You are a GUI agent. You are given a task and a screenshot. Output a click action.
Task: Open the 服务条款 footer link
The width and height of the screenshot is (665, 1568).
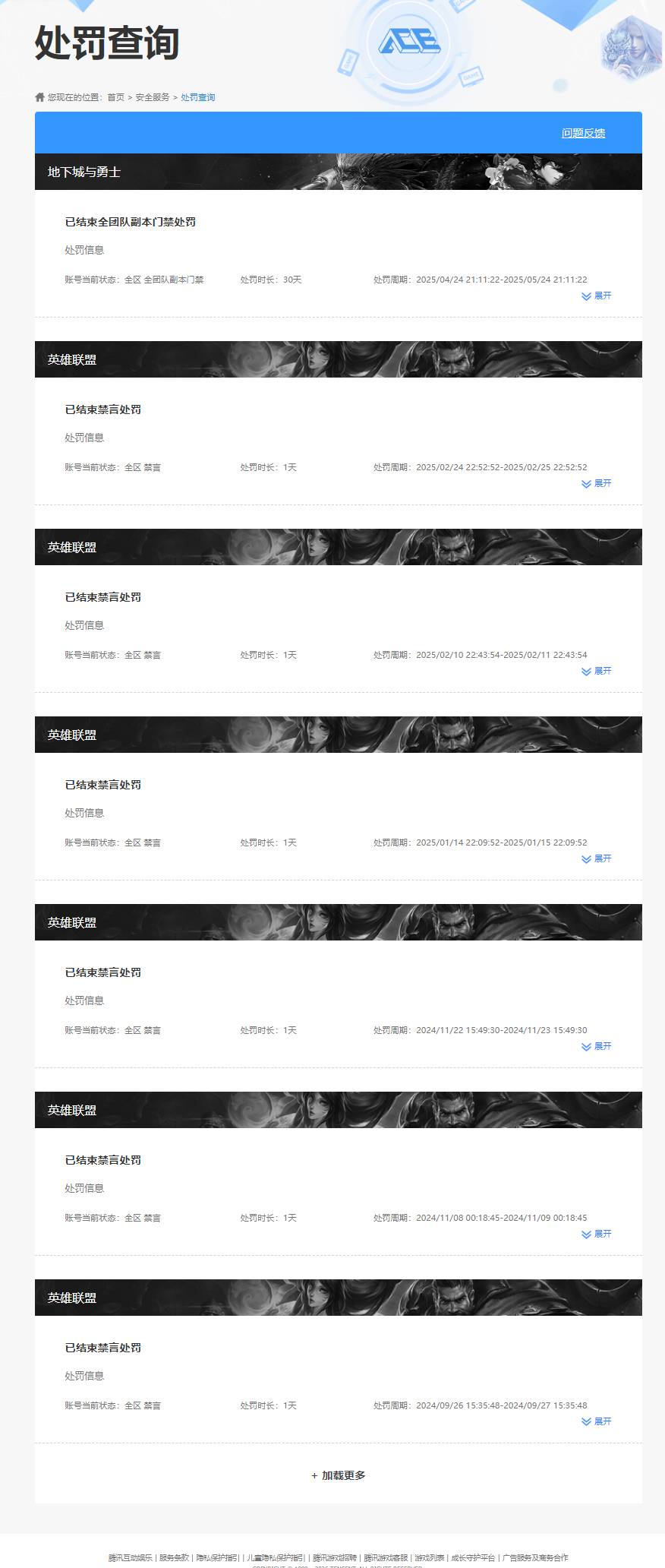174,1557
